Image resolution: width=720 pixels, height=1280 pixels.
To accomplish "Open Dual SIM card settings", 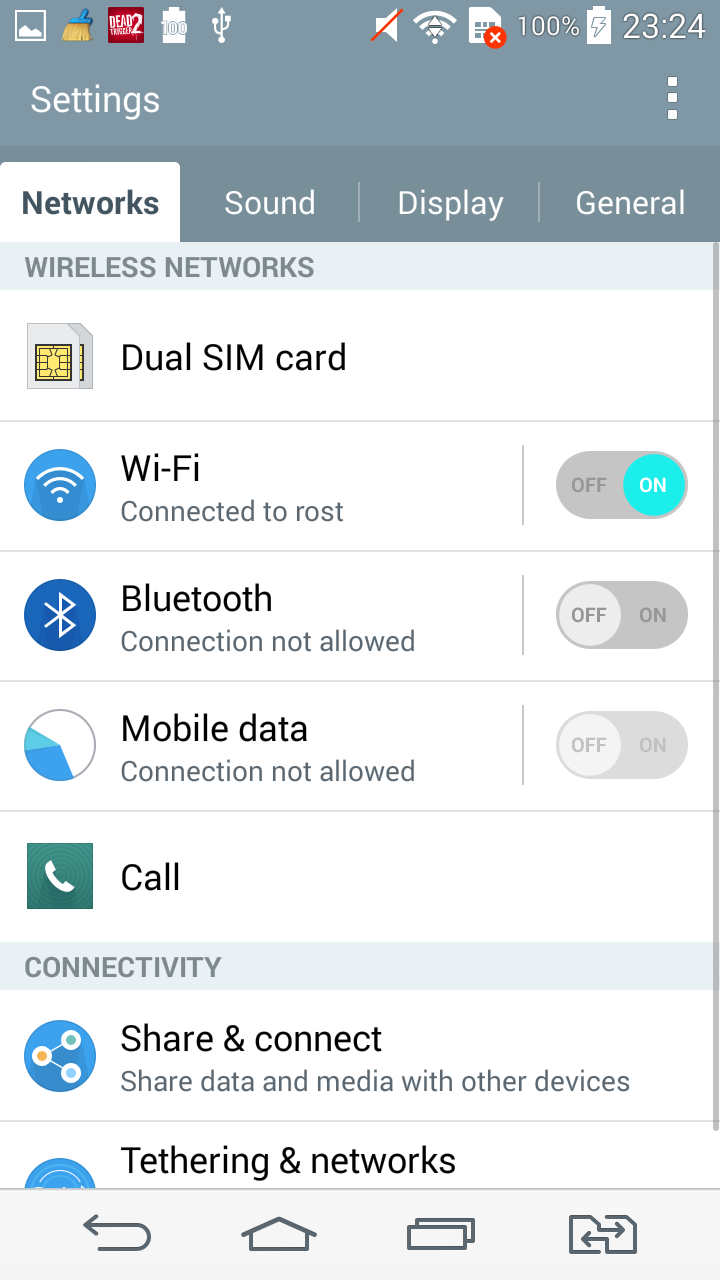I will pos(358,356).
